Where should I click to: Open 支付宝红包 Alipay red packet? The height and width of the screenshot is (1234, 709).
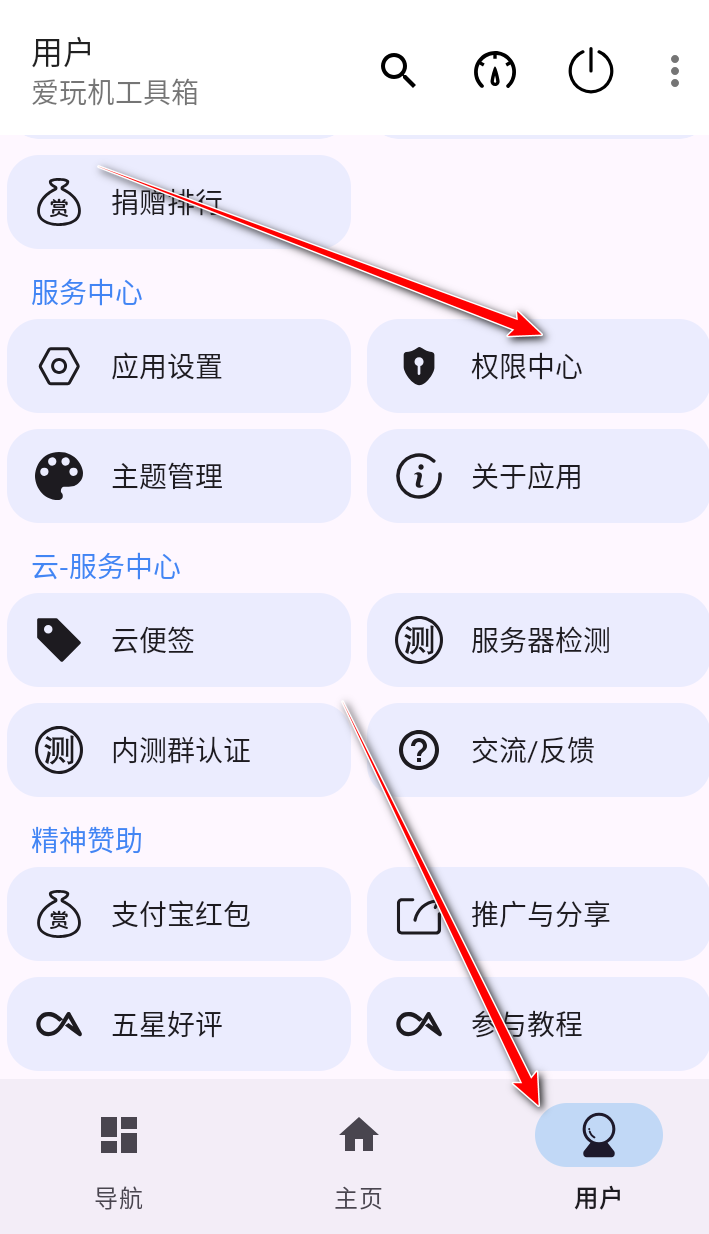[x=179, y=914]
